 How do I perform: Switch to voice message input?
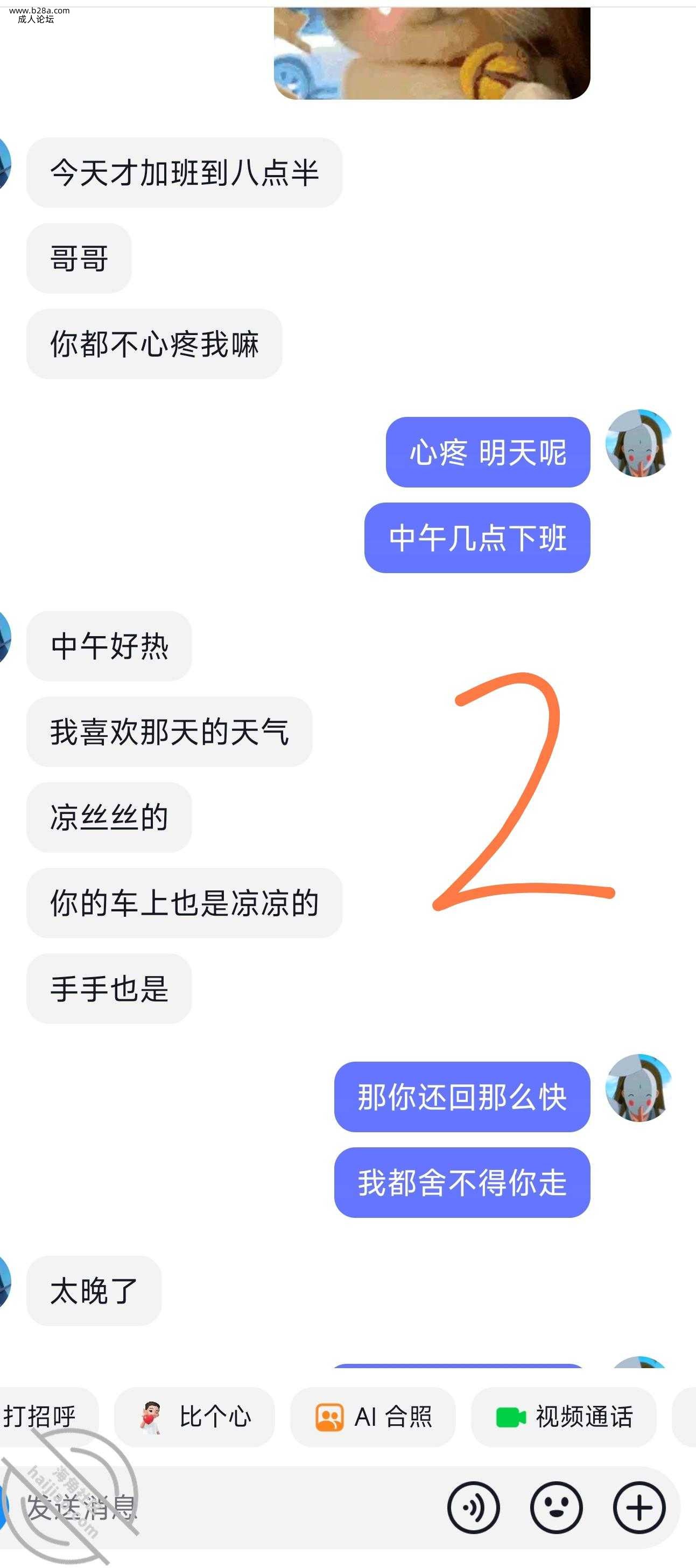pos(473,1507)
